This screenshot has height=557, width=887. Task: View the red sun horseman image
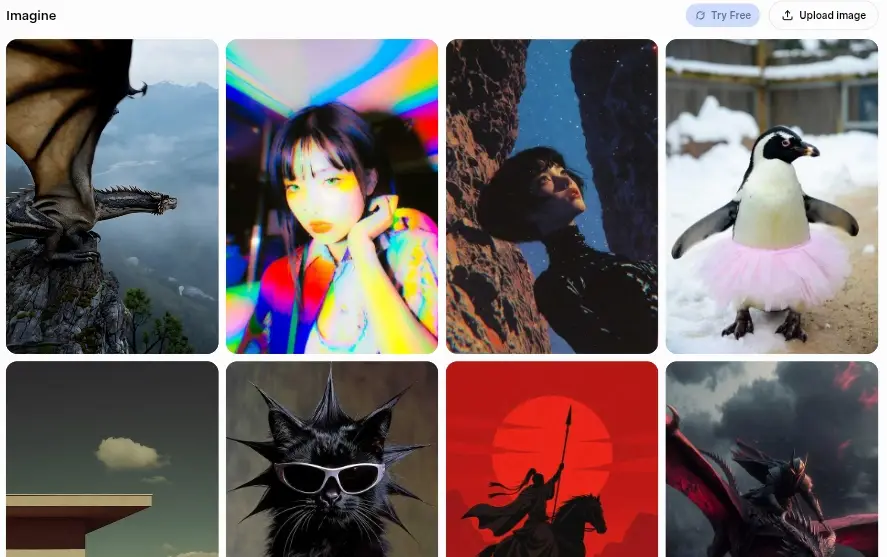[x=552, y=459]
